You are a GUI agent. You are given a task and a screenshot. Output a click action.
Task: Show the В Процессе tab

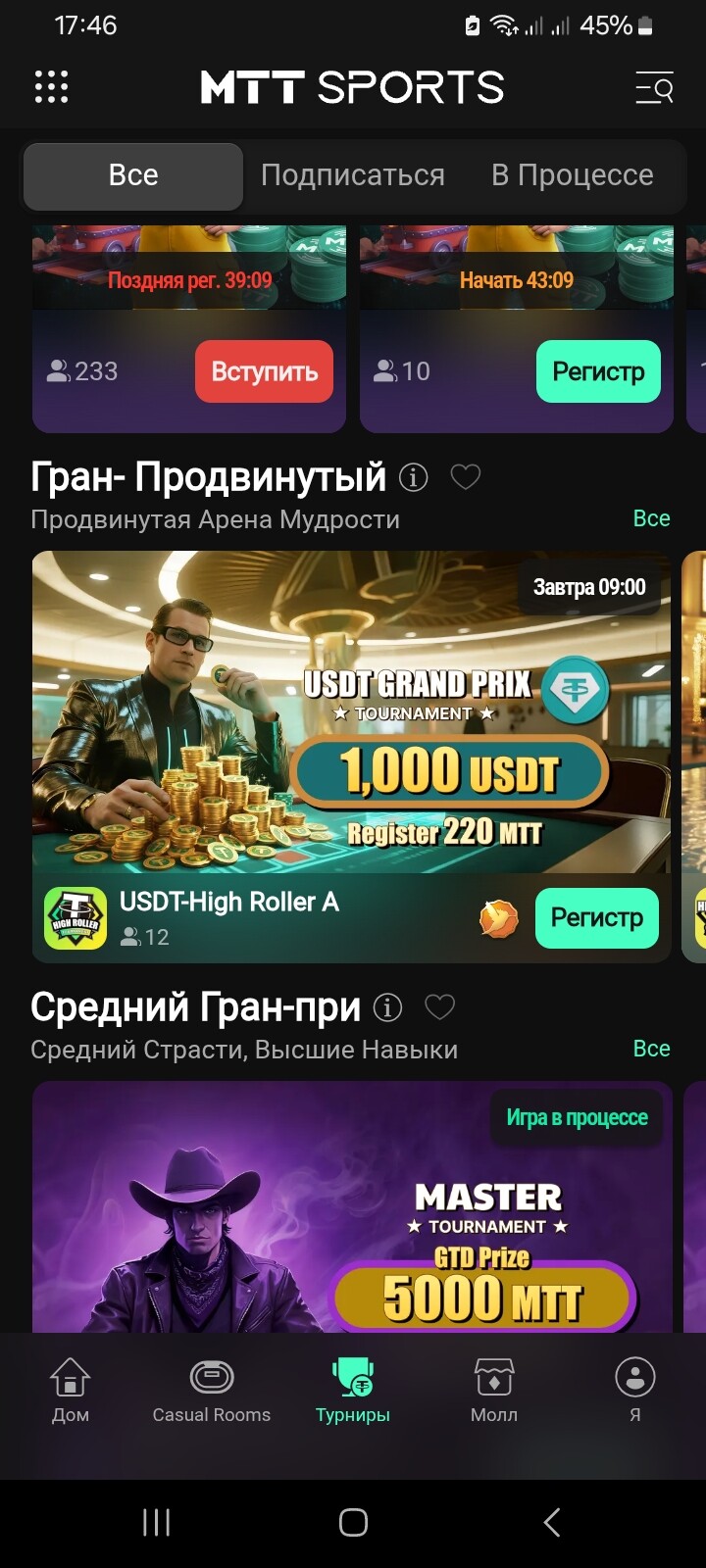pos(572,175)
